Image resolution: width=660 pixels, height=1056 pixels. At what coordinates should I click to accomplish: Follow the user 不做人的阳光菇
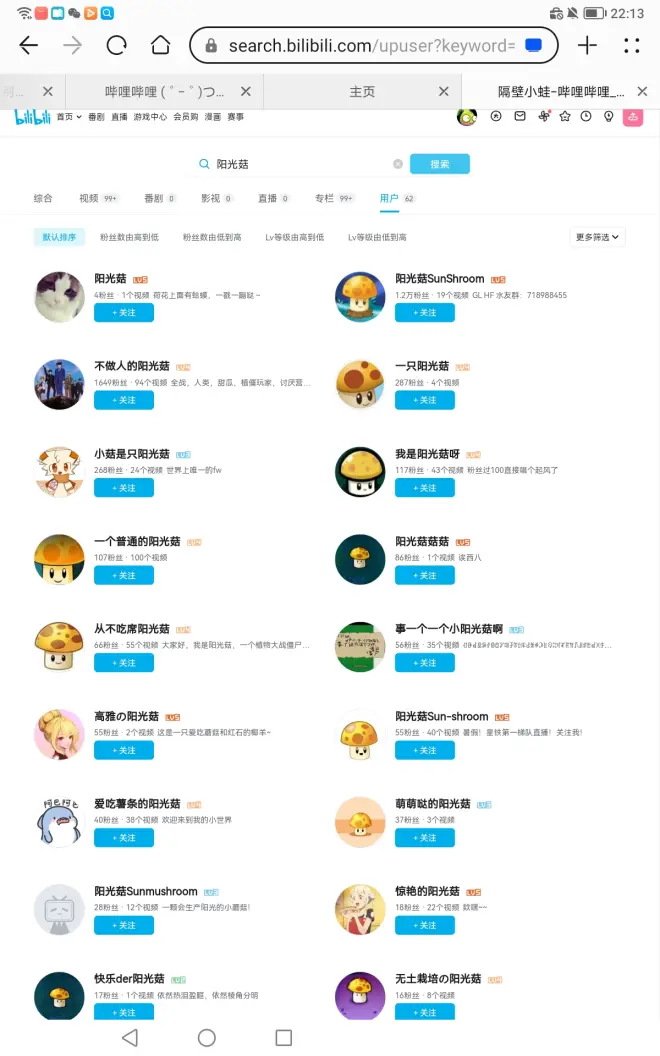click(x=124, y=400)
